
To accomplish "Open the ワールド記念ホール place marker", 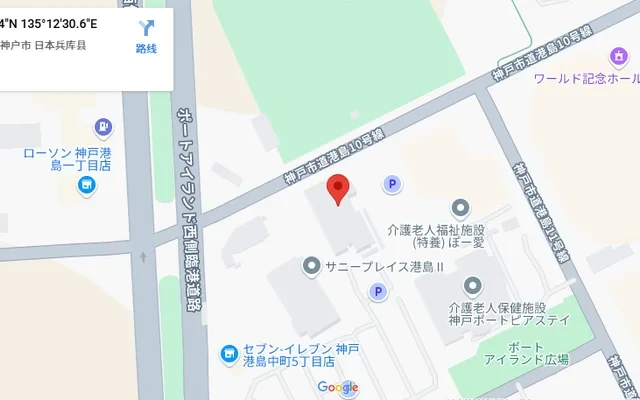I will coord(618,59).
